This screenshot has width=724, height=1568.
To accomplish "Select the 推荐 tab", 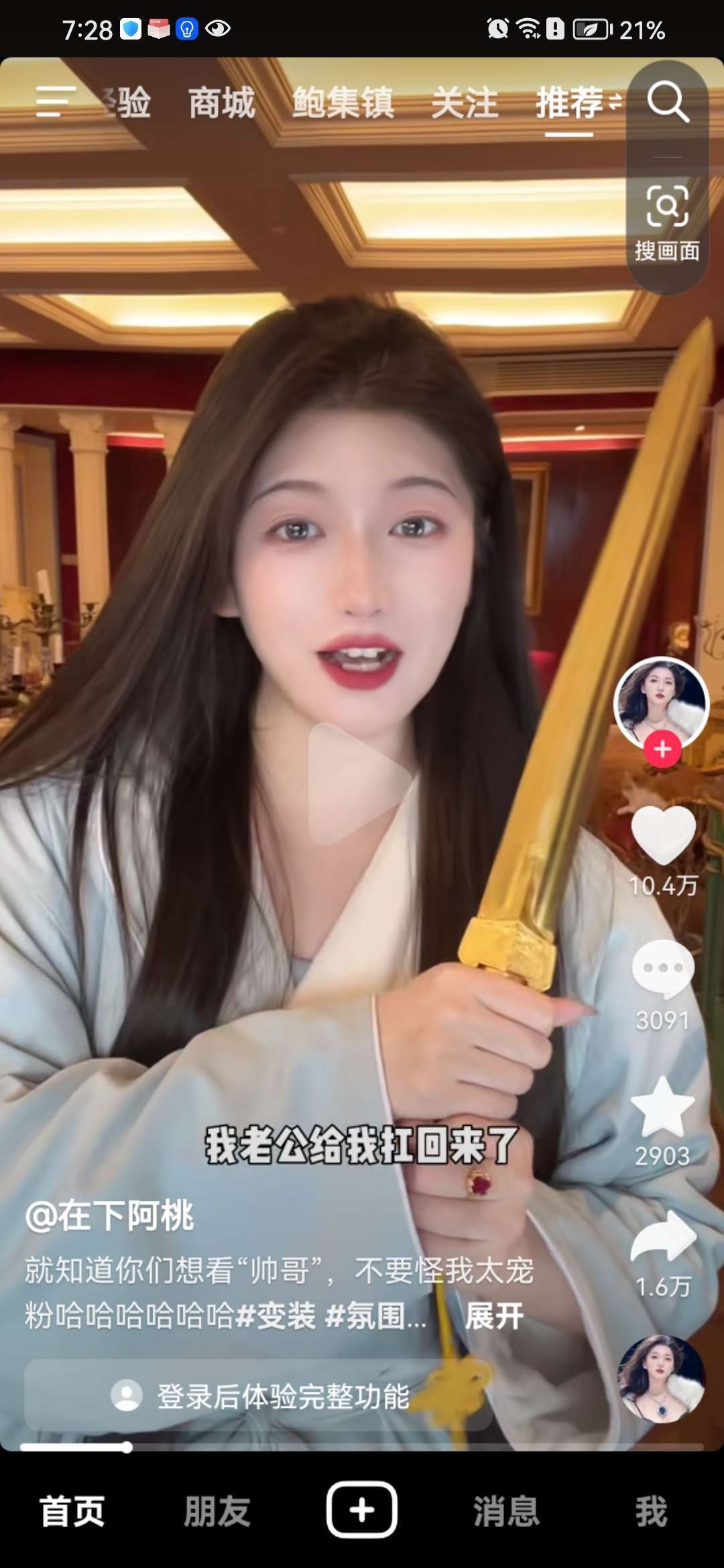I will click(x=570, y=103).
